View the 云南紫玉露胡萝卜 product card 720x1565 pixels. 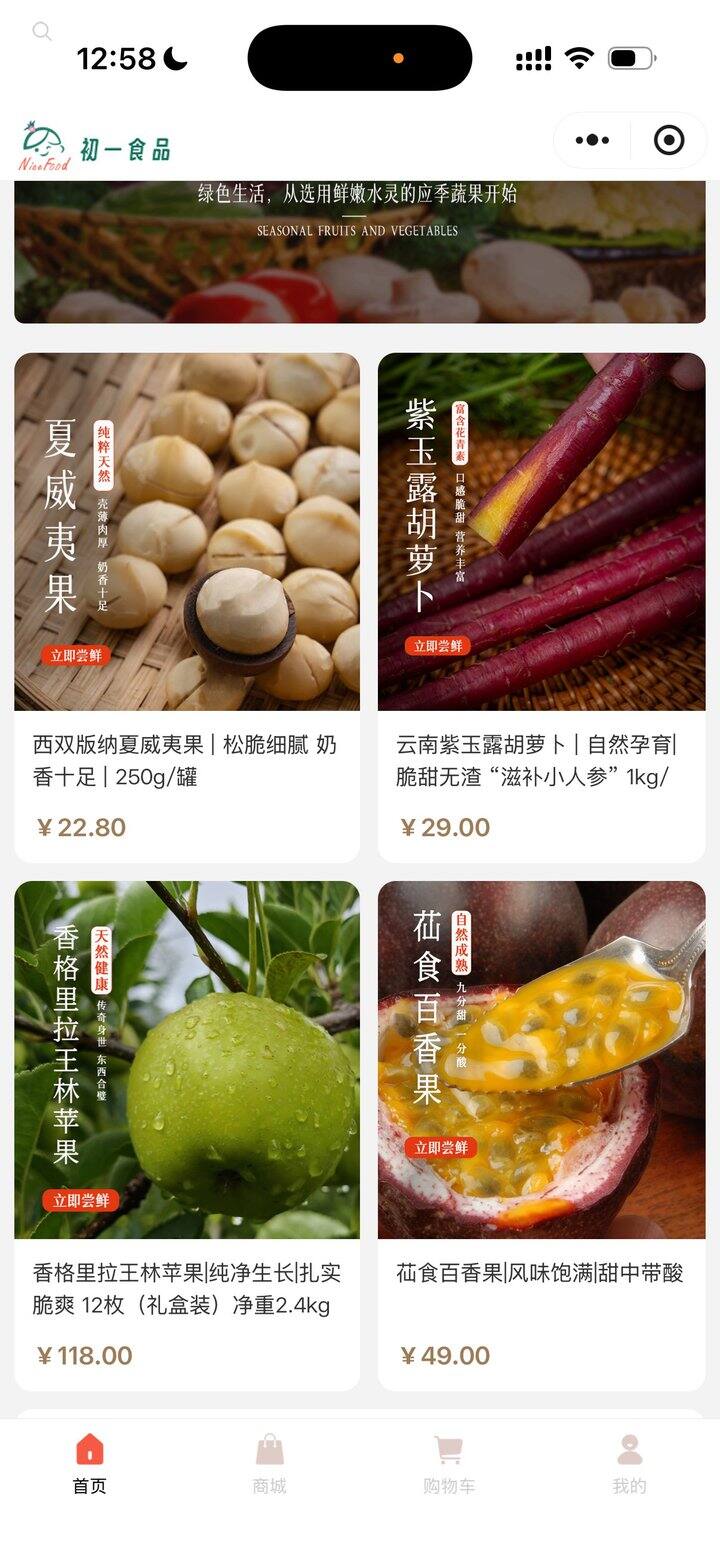(541, 606)
